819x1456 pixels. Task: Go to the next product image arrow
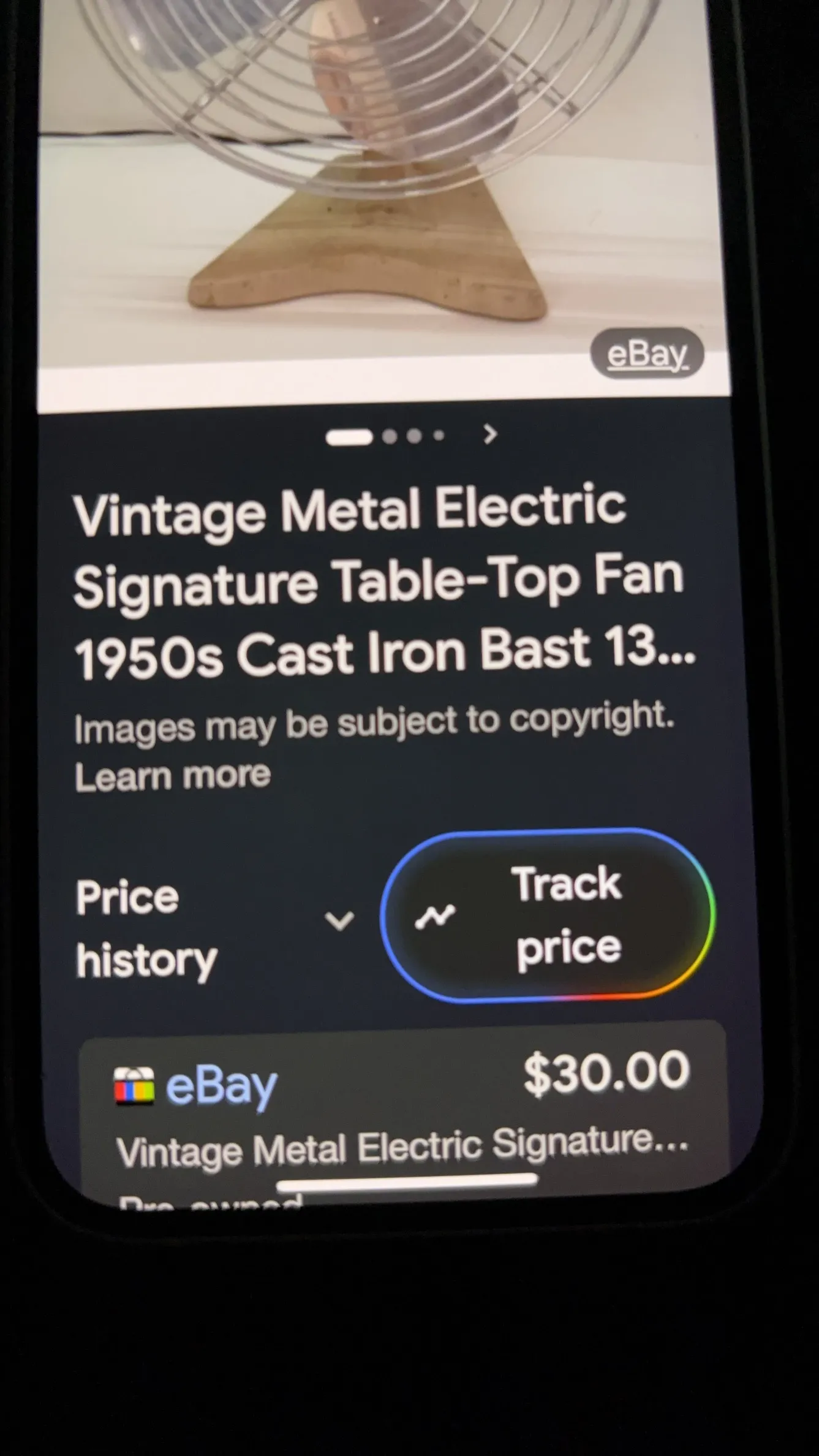click(489, 434)
